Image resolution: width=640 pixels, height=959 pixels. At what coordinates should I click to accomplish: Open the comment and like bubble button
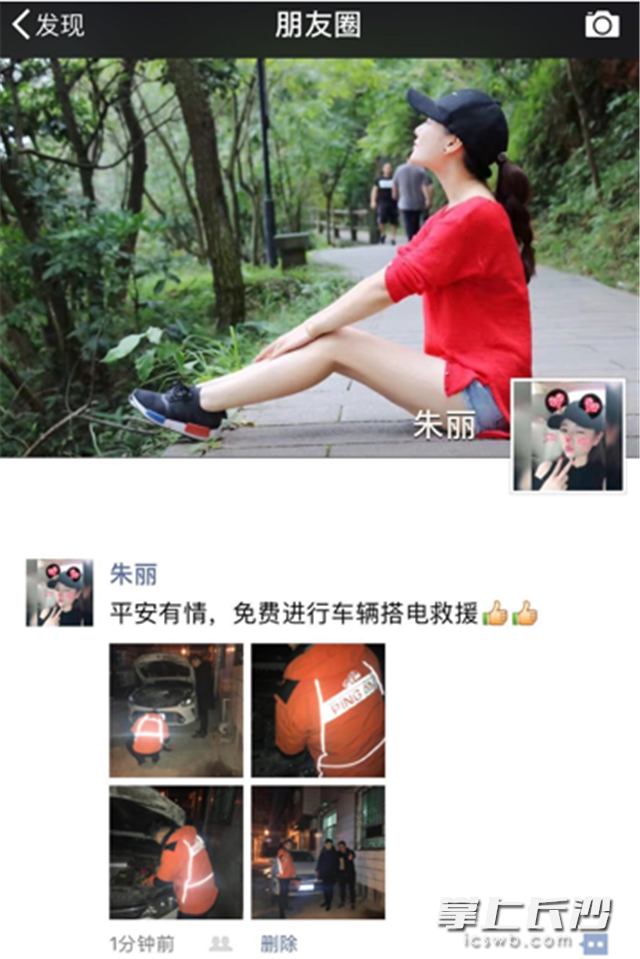(595, 942)
